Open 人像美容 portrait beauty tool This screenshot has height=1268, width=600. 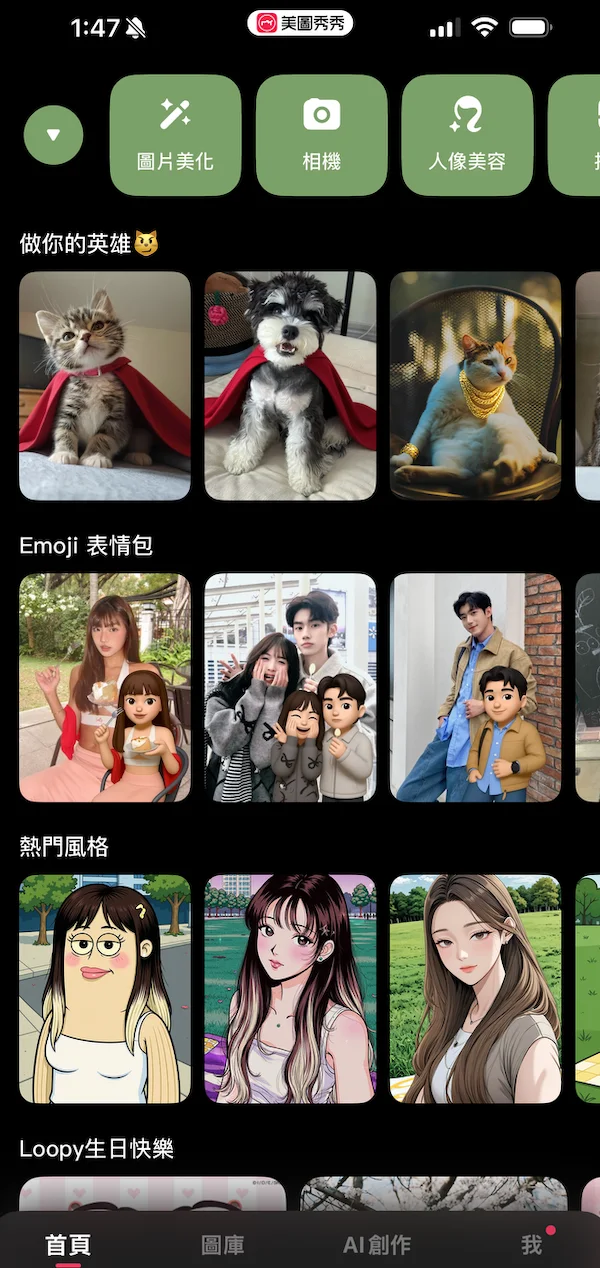[x=467, y=134]
